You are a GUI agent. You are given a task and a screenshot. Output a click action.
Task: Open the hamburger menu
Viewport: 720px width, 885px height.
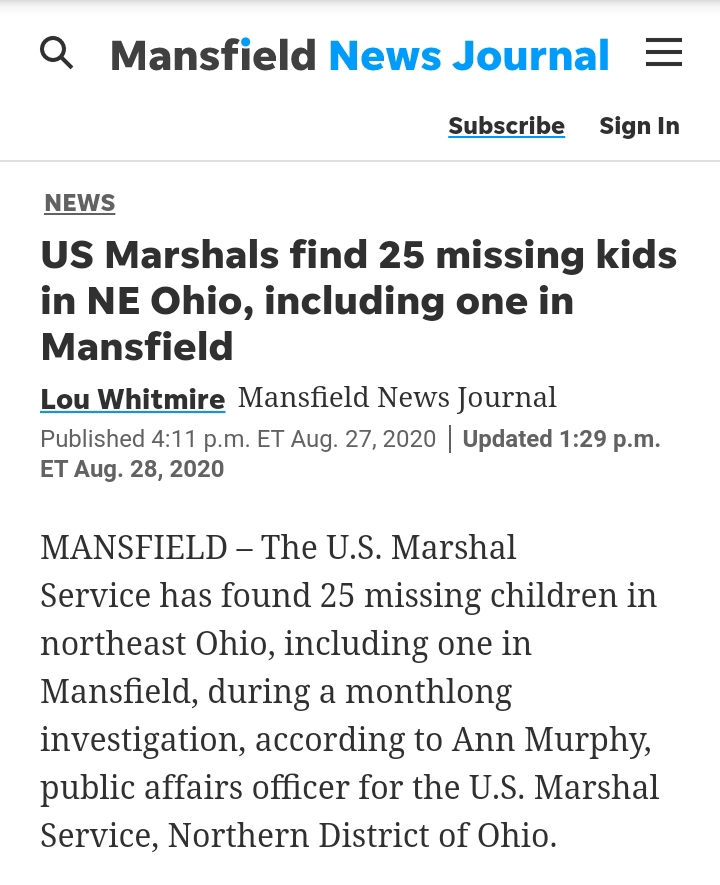(x=663, y=53)
